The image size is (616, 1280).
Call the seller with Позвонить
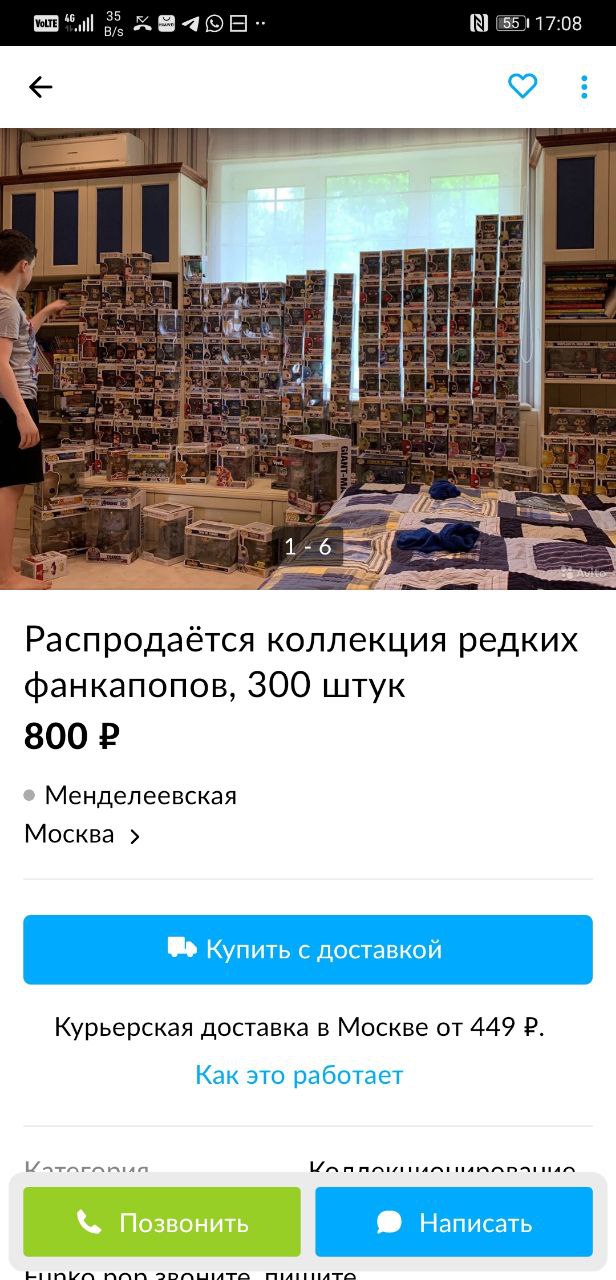point(162,1222)
